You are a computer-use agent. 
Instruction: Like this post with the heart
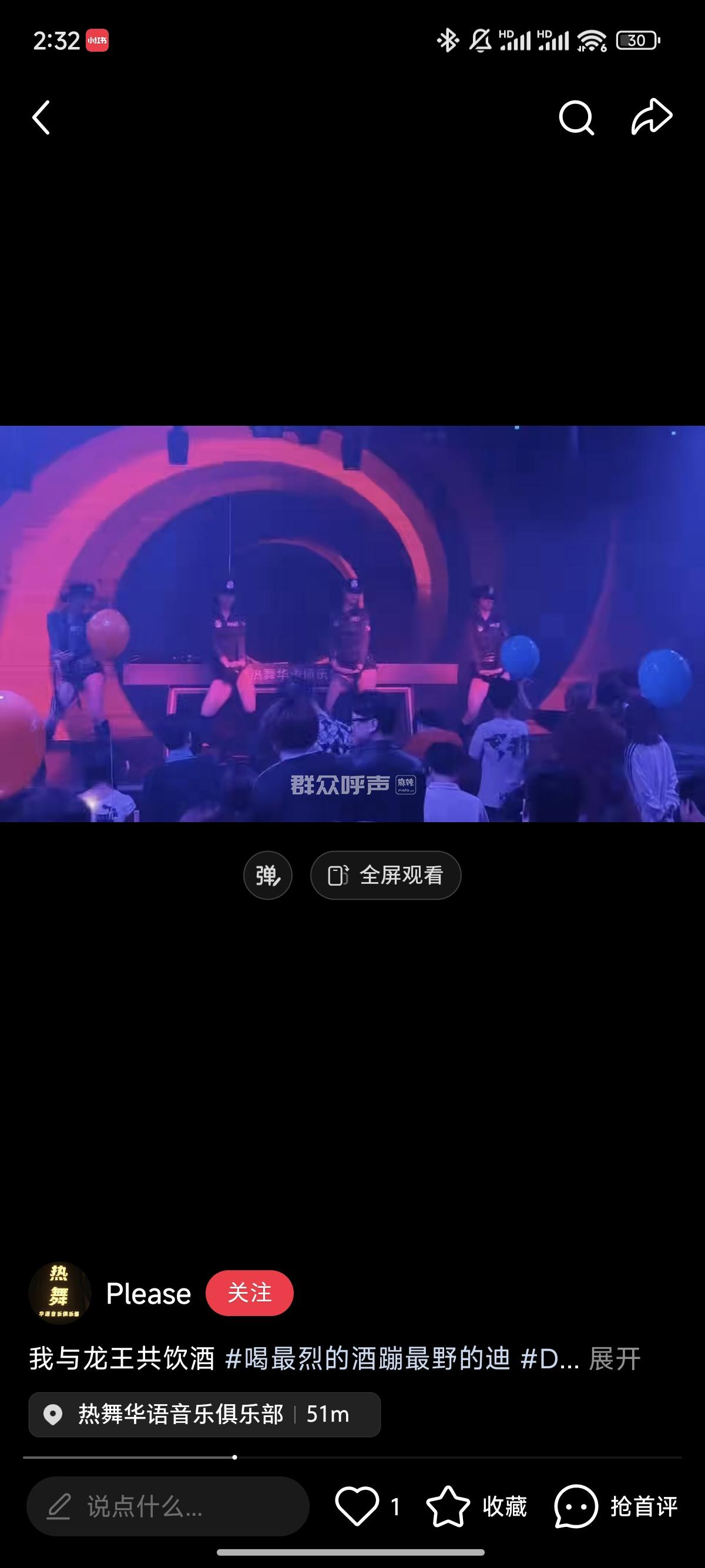pyautogui.click(x=357, y=1507)
